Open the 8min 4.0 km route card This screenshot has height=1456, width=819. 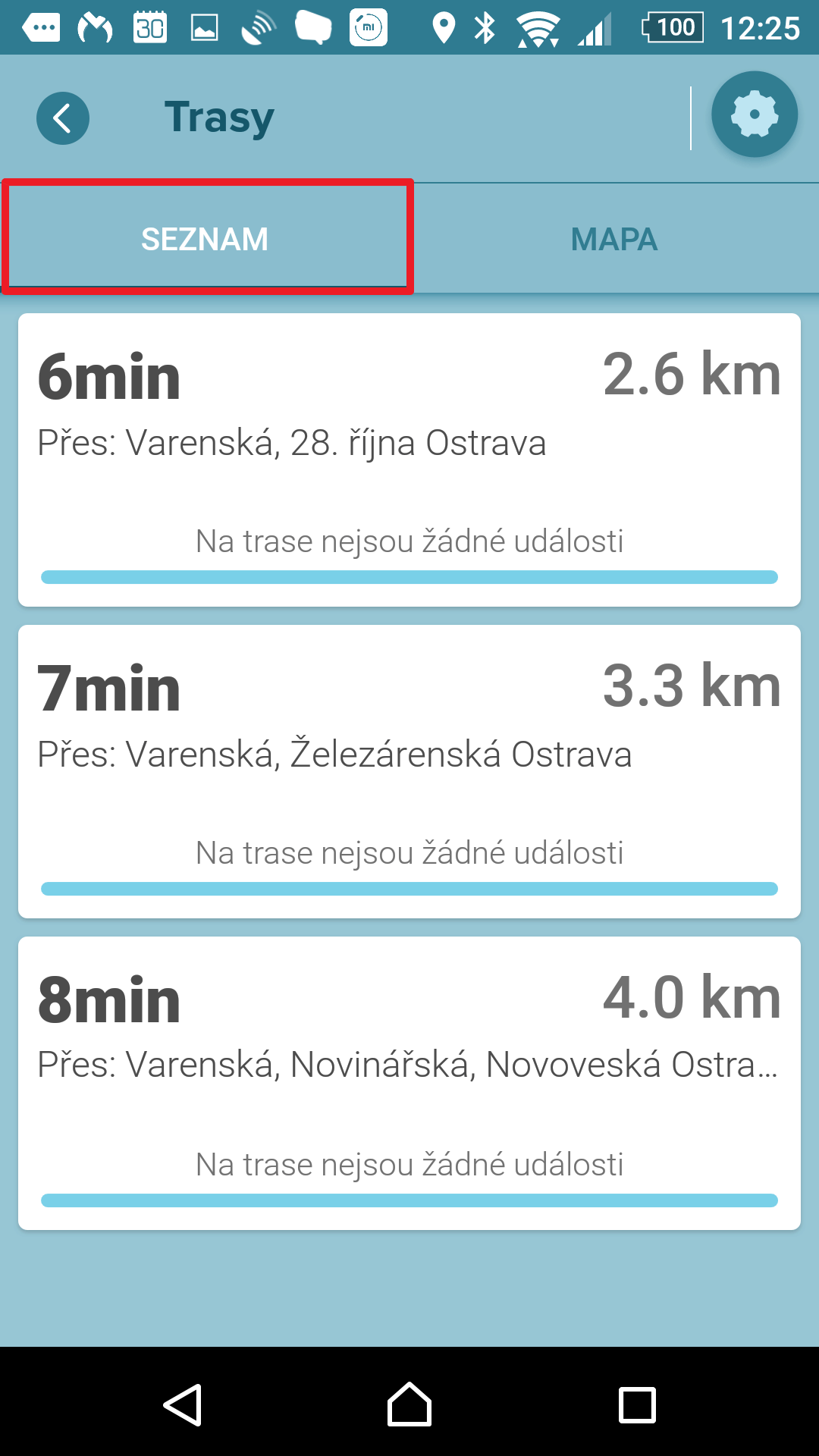click(409, 1083)
